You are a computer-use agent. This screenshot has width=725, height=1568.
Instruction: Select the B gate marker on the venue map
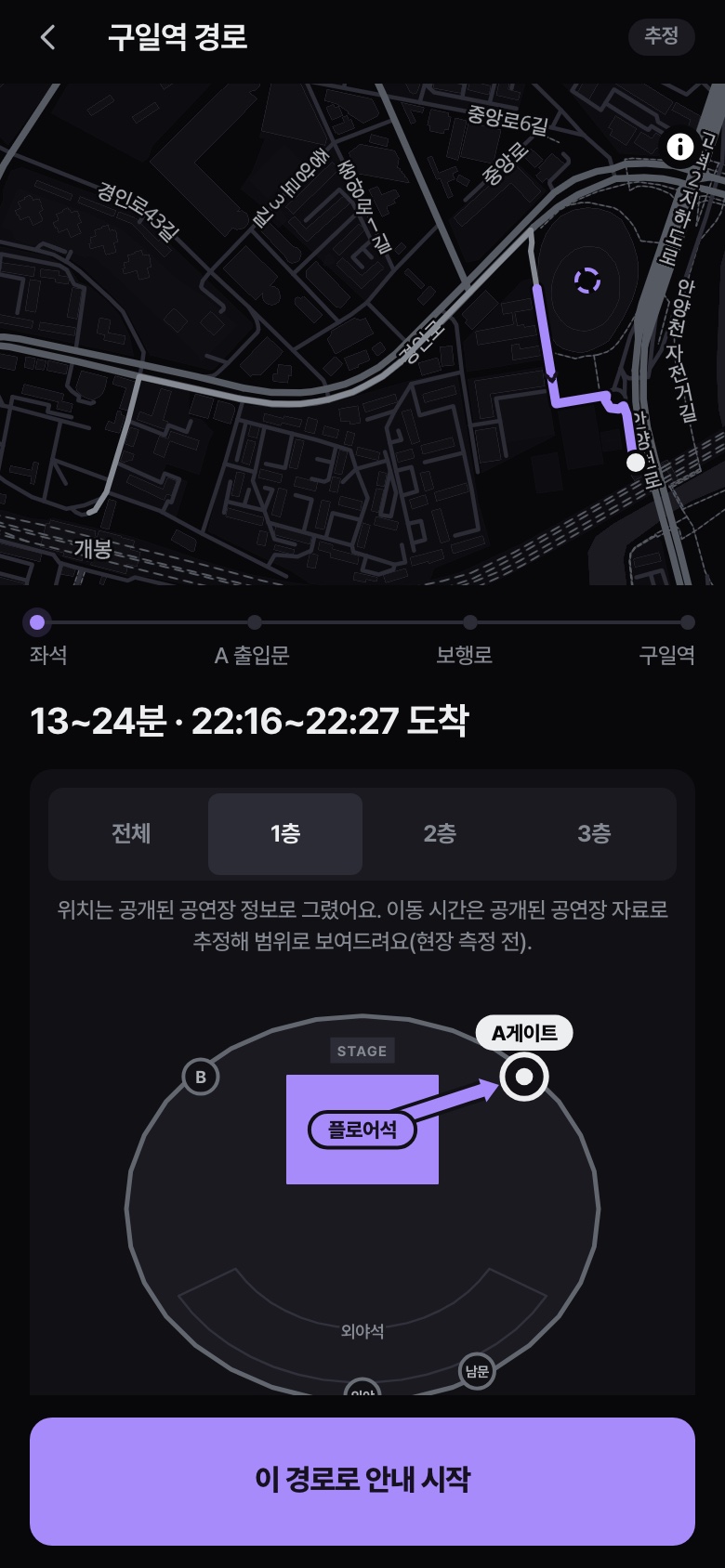click(x=201, y=1078)
